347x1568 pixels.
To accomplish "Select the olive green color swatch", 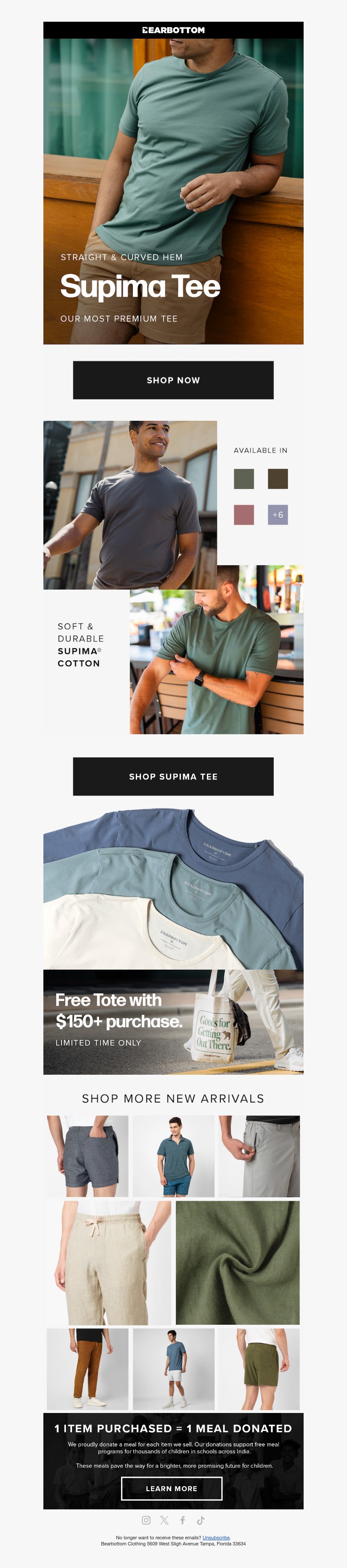I will point(244,479).
